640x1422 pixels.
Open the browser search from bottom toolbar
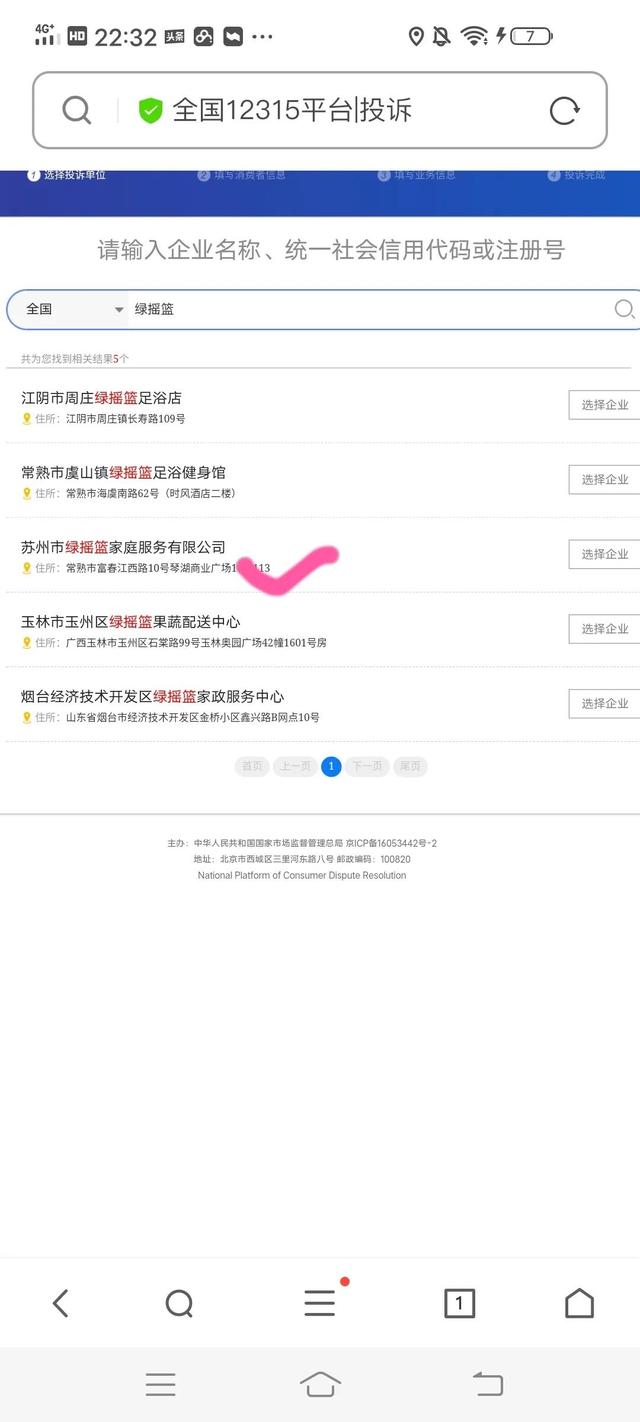pyautogui.click(x=180, y=1303)
